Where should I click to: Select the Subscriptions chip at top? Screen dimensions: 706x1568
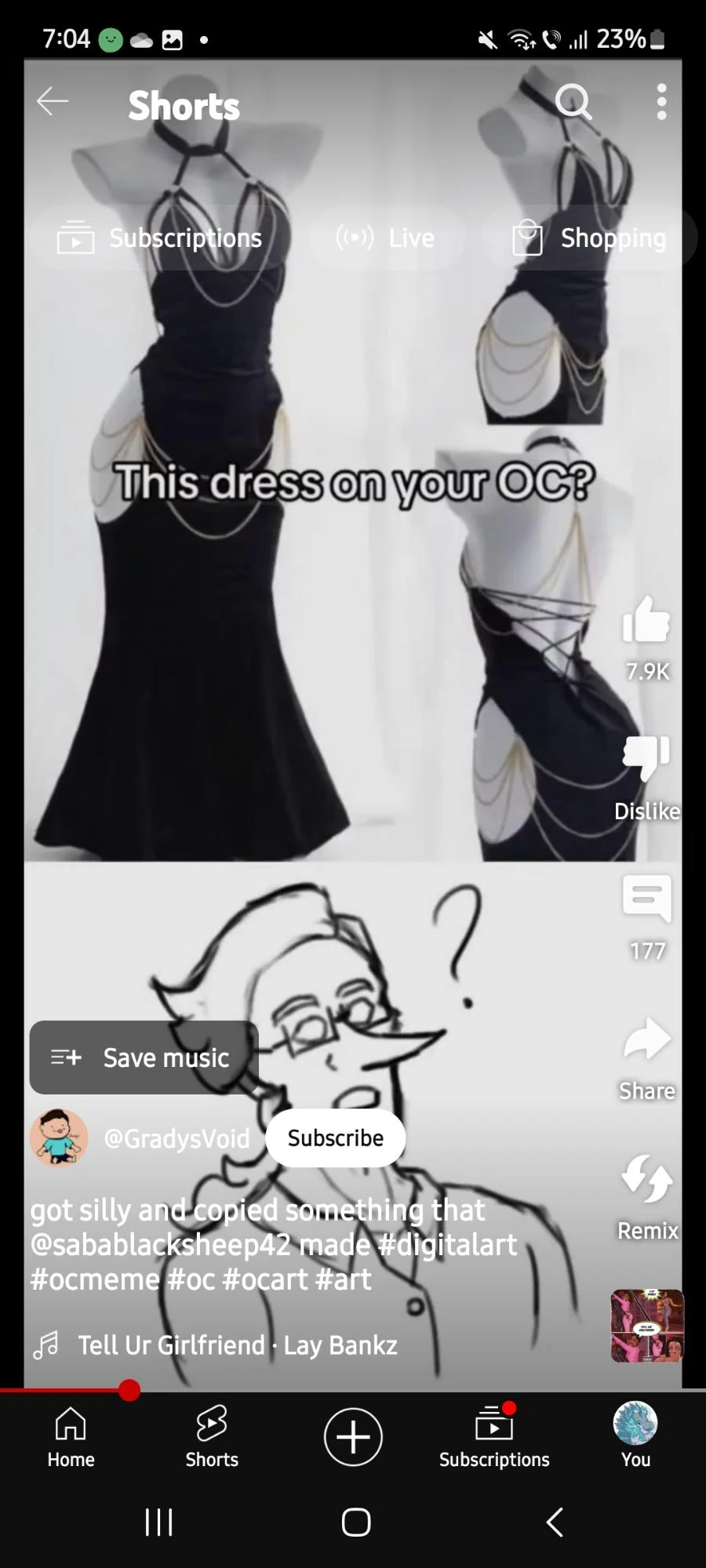pyautogui.click(x=161, y=238)
